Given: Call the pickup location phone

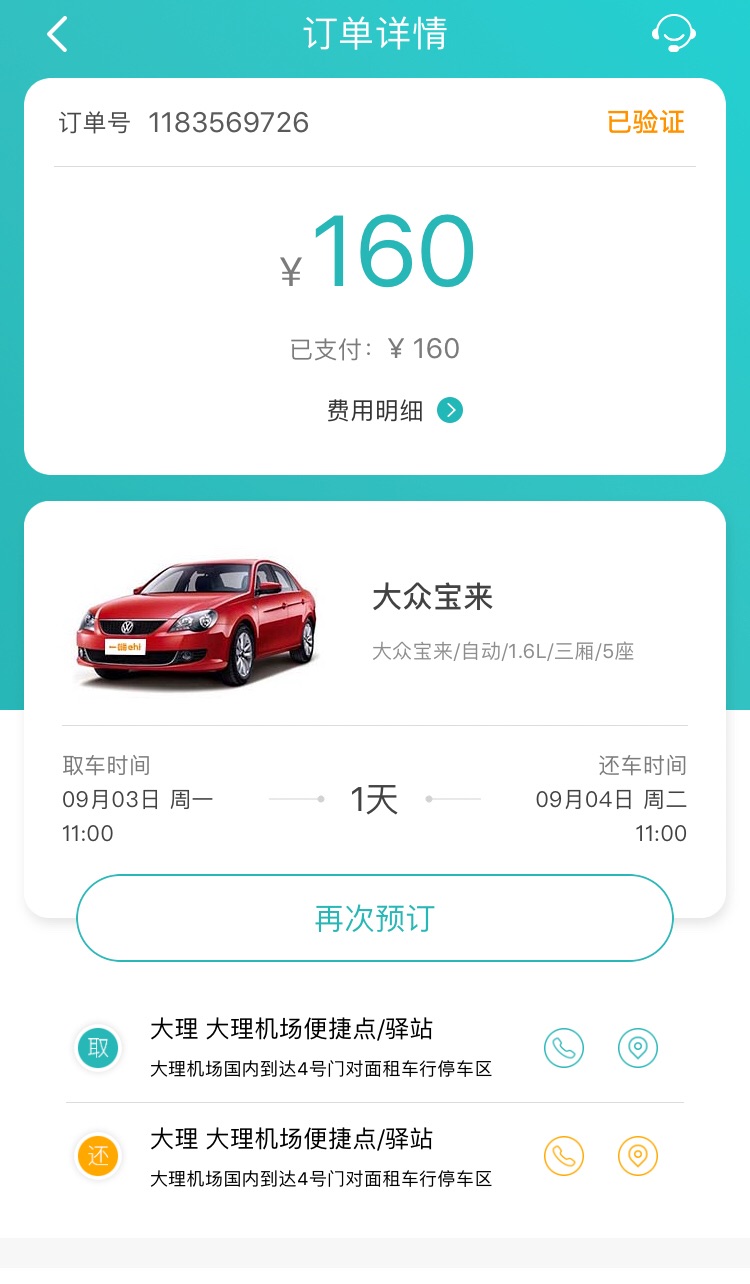Looking at the screenshot, I should tap(564, 1048).
